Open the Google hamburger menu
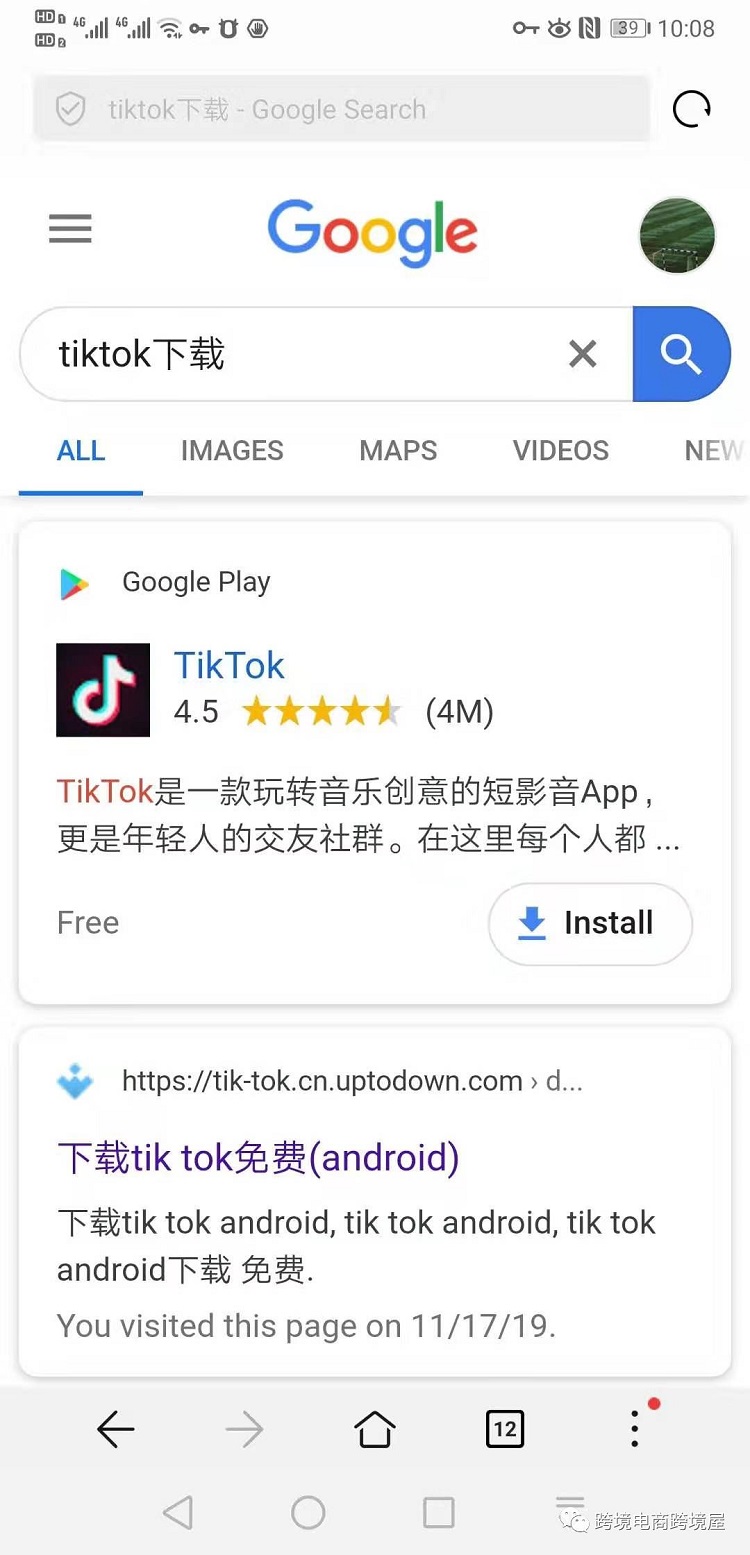The height and width of the screenshot is (1555, 750). tap(70, 229)
